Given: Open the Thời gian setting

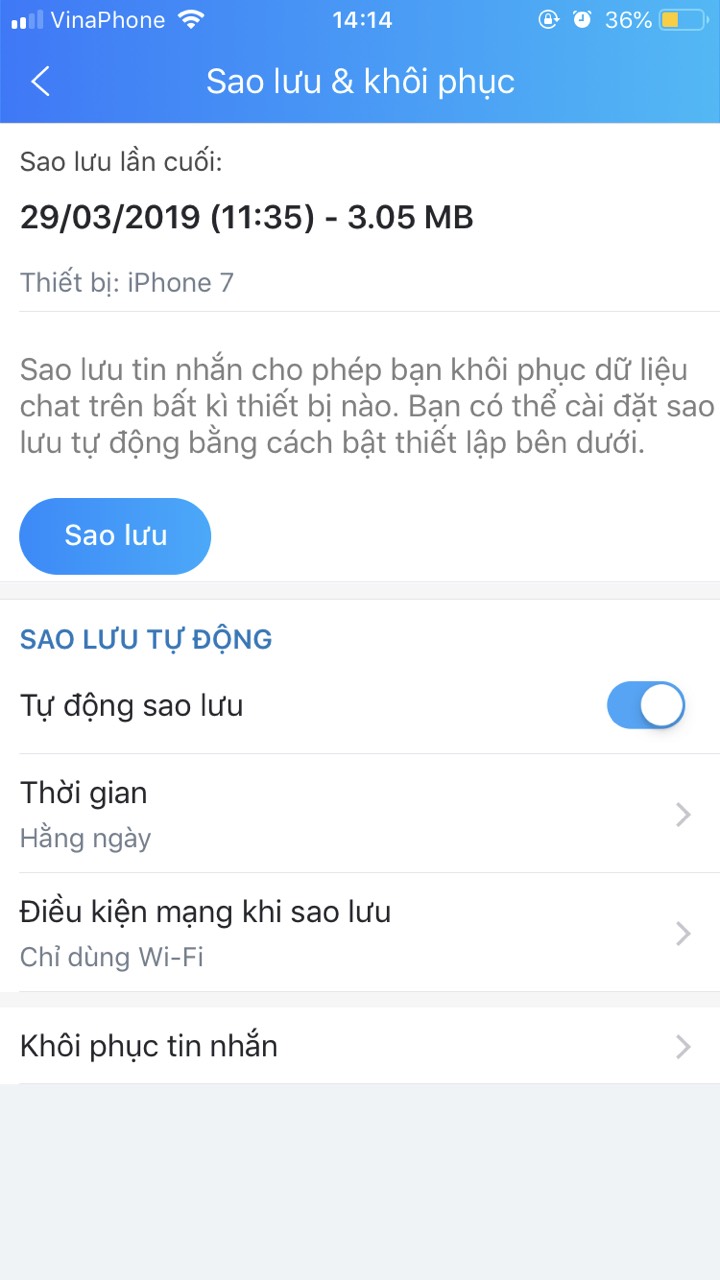Looking at the screenshot, I should [x=360, y=814].
